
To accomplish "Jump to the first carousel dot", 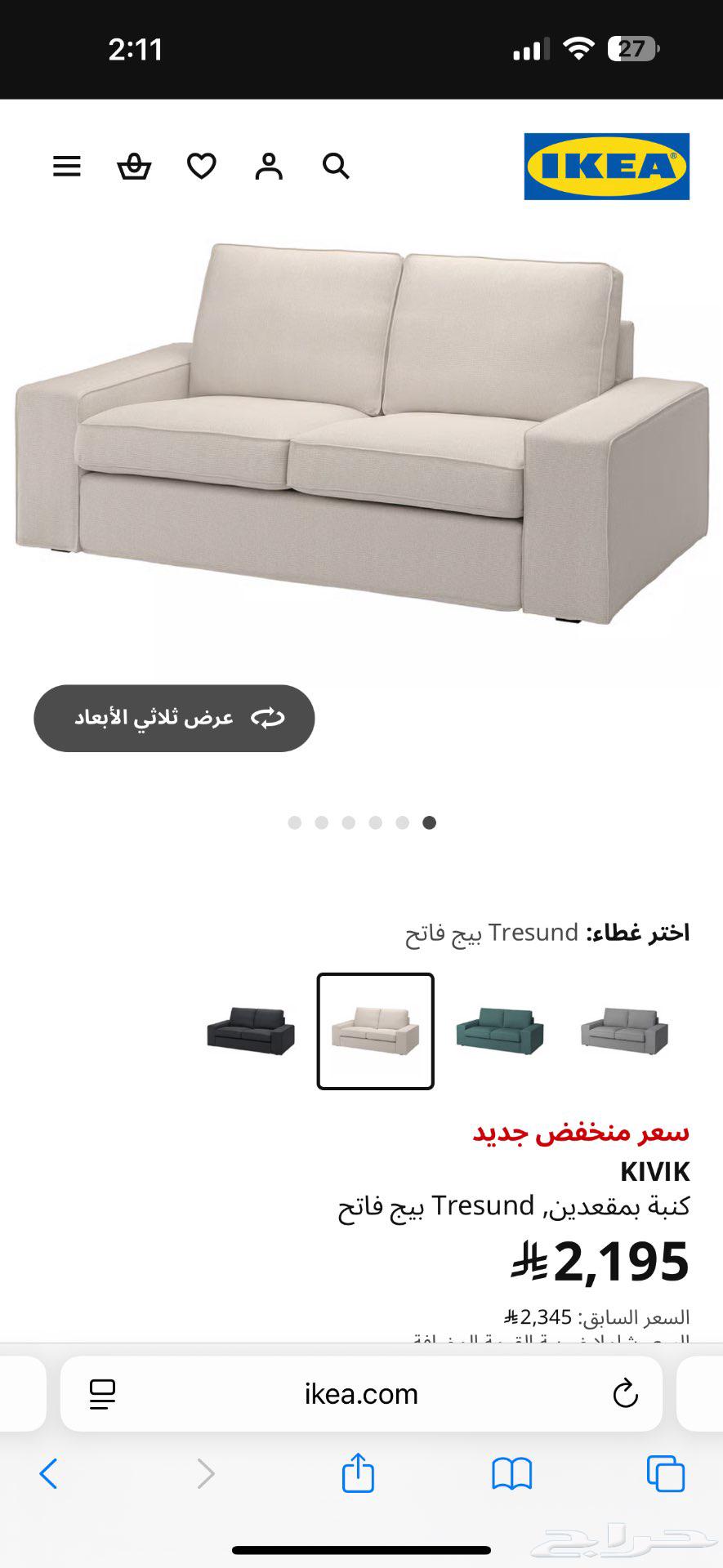I will [x=293, y=823].
